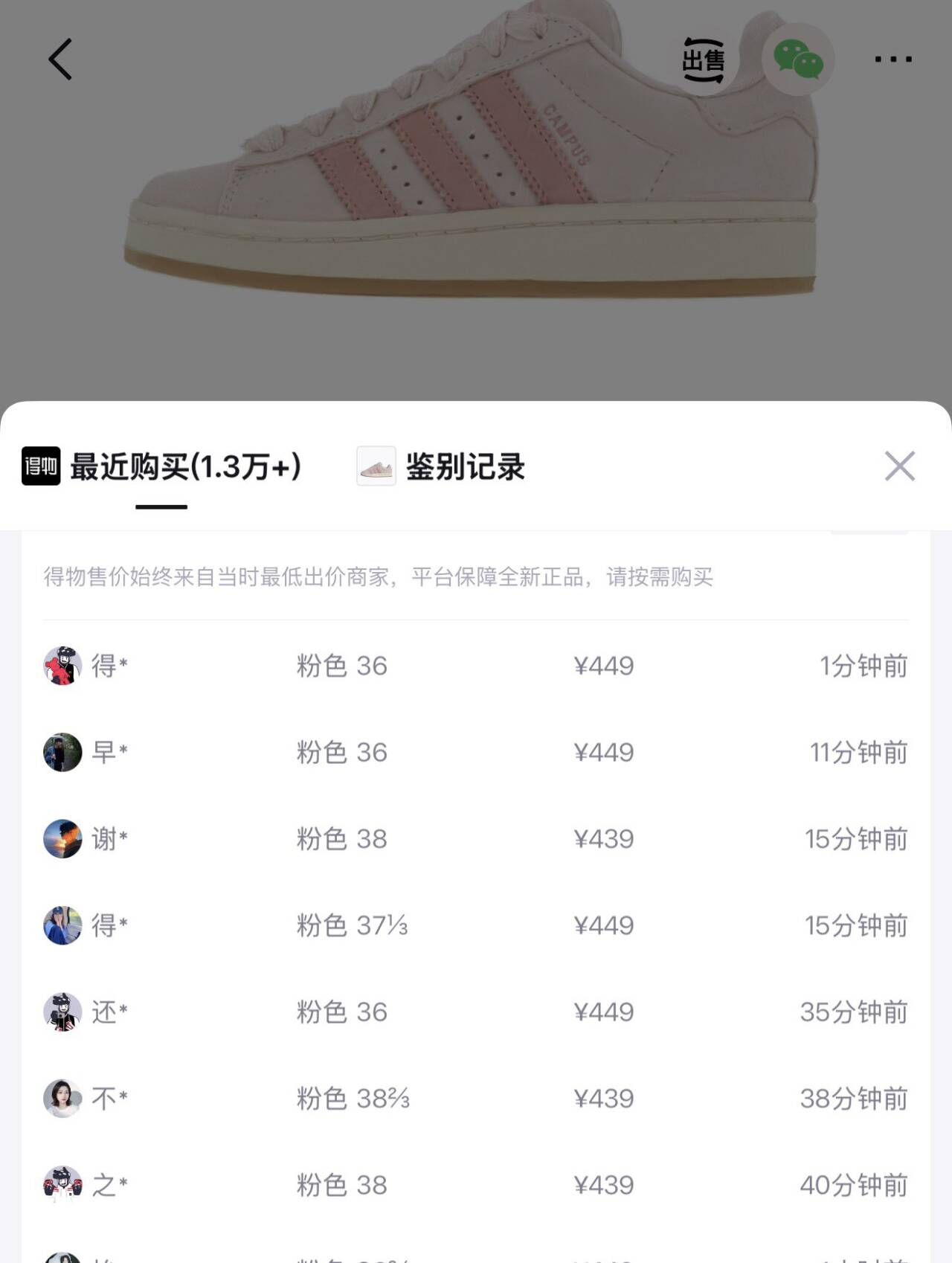Select the 最近购买 tab
Screen dimensions: 952x1263
pyautogui.click(x=162, y=467)
